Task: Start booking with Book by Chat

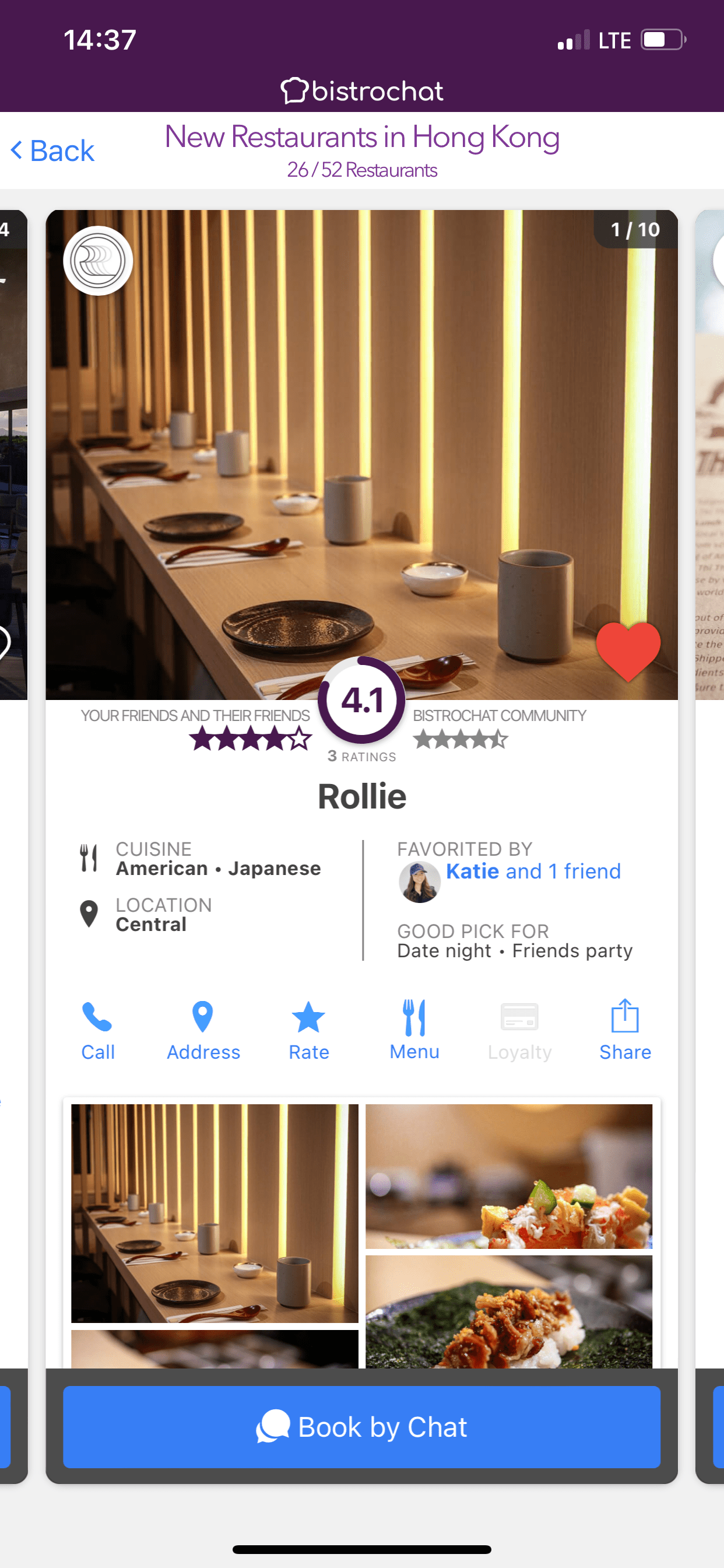Action: (361, 1426)
